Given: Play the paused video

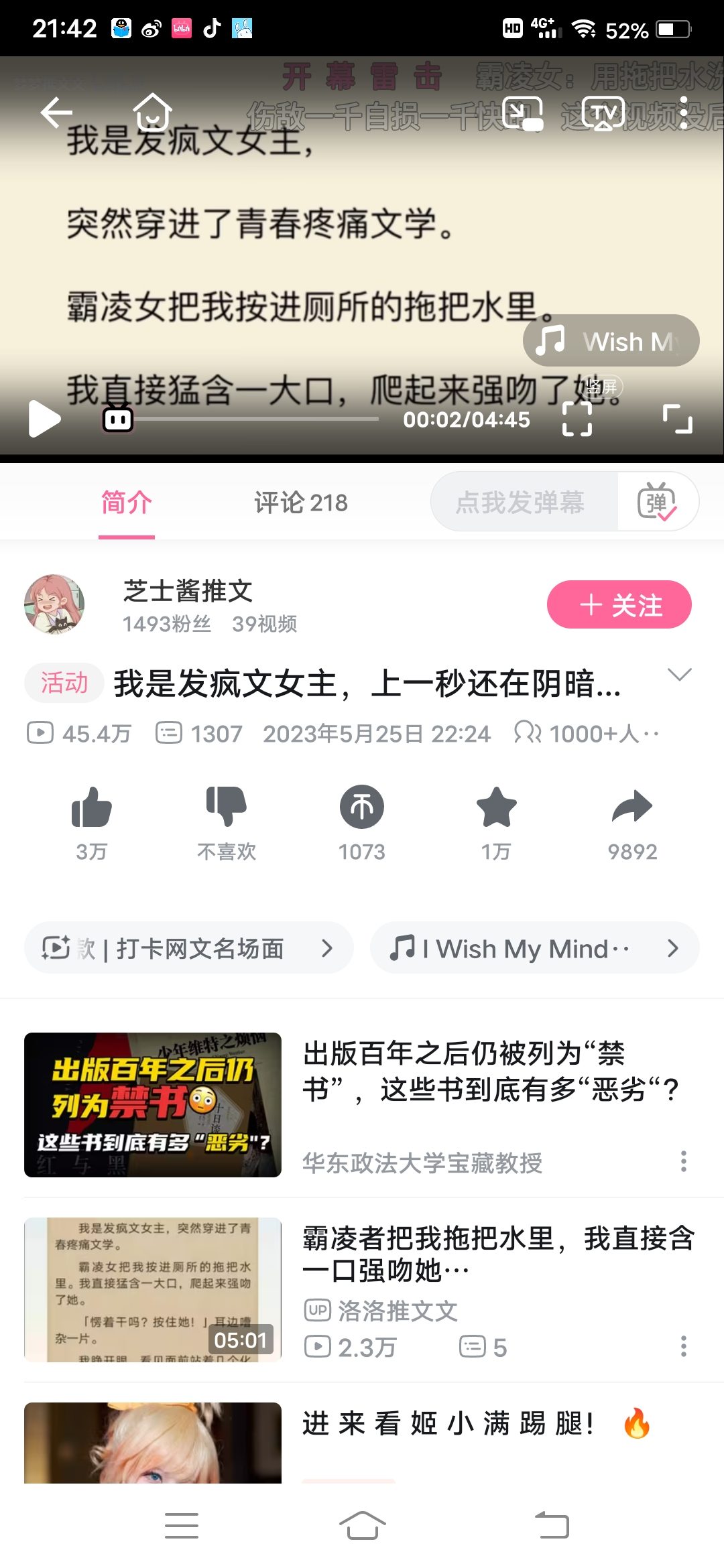Looking at the screenshot, I should tap(44, 419).
